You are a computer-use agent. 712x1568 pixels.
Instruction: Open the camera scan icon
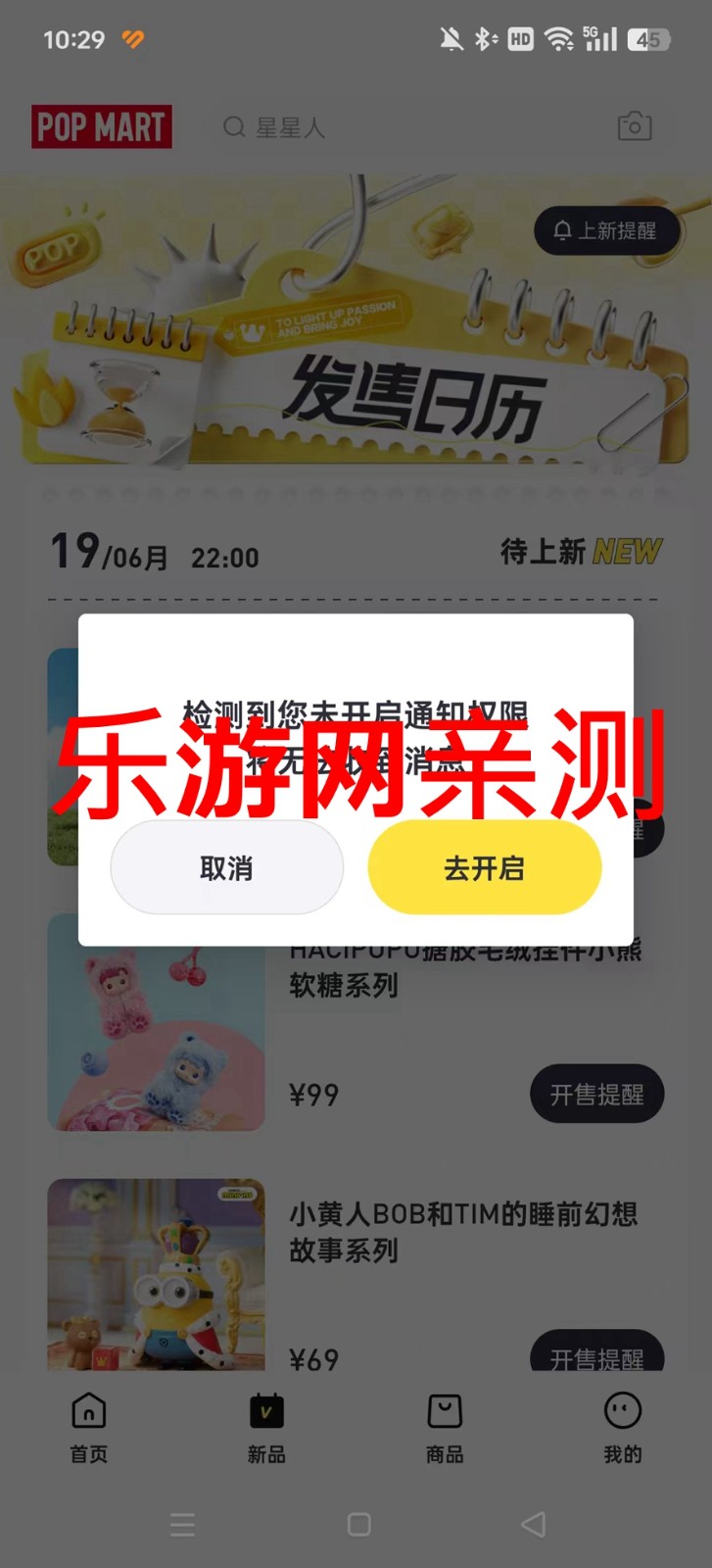635,126
